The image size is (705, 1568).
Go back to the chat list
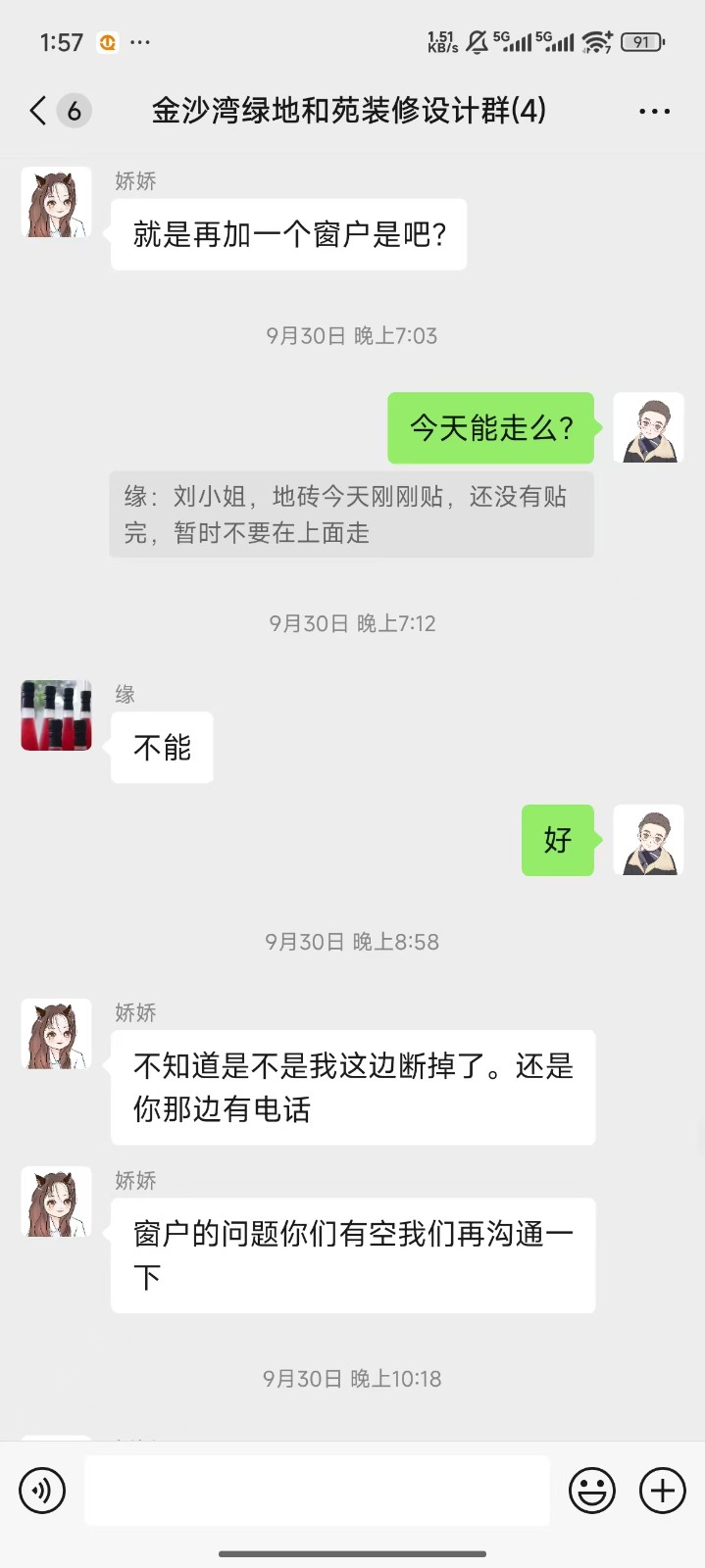click(x=39, y=111)
